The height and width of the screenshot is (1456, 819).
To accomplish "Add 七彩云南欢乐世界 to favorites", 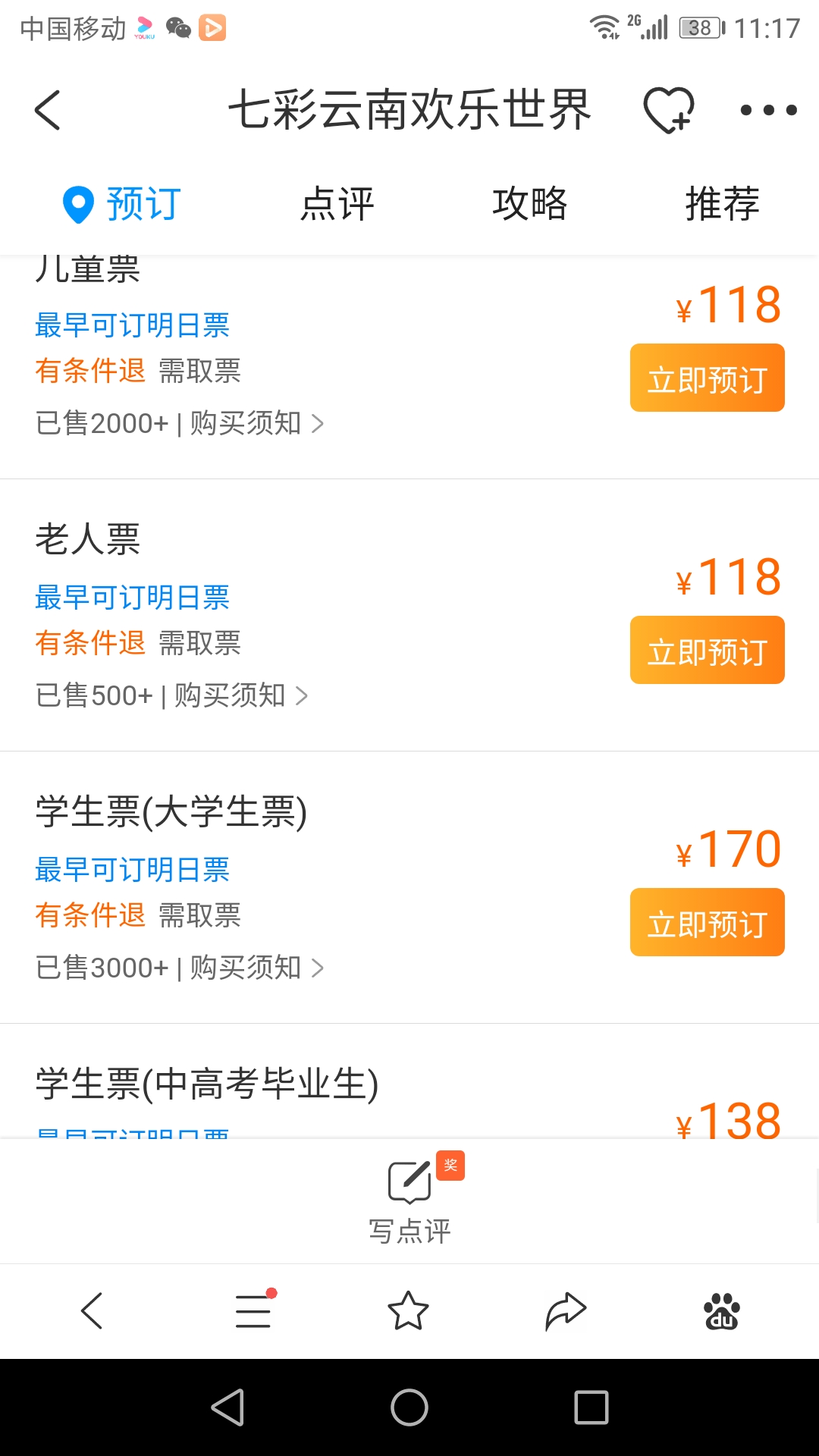I will pyautogui.click(x=669, y=110).
